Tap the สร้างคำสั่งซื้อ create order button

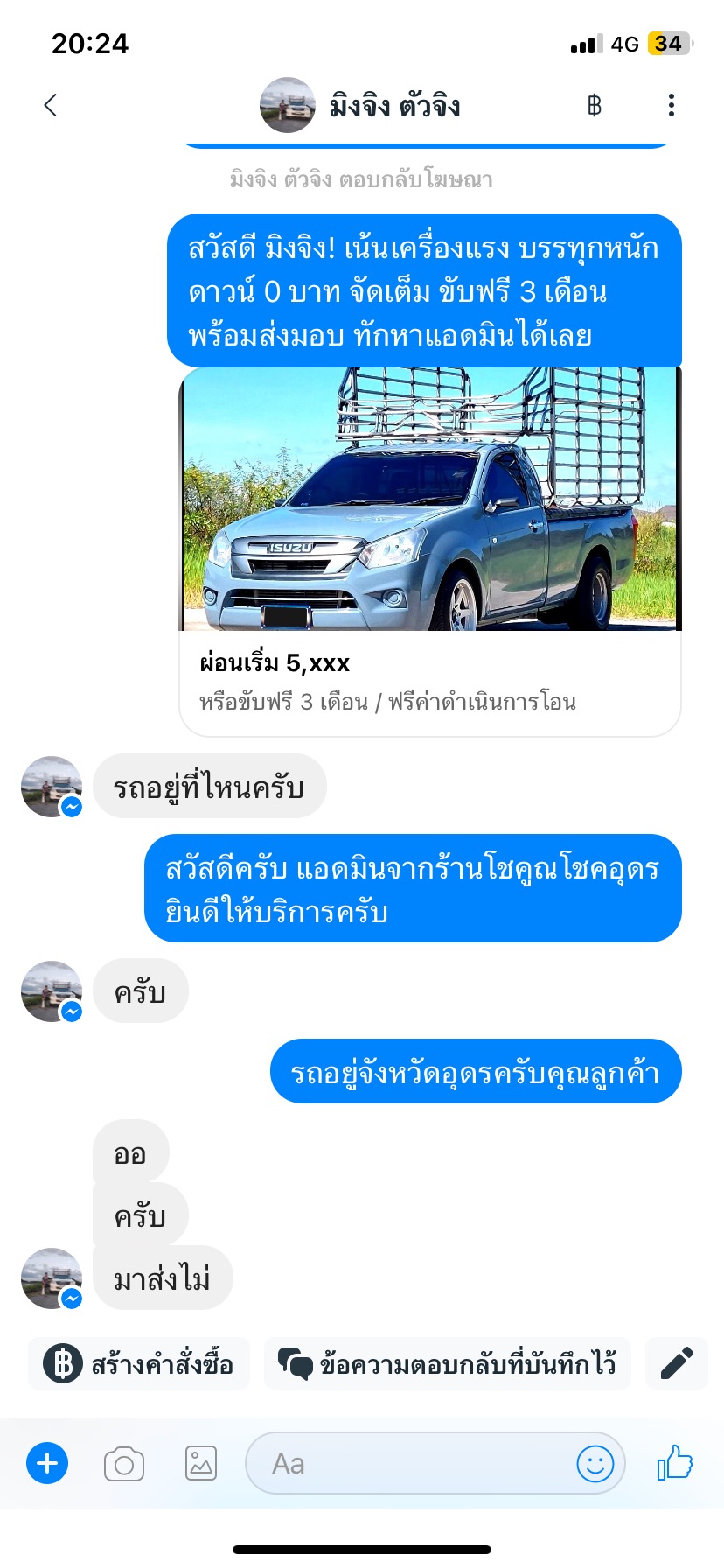139,1363
